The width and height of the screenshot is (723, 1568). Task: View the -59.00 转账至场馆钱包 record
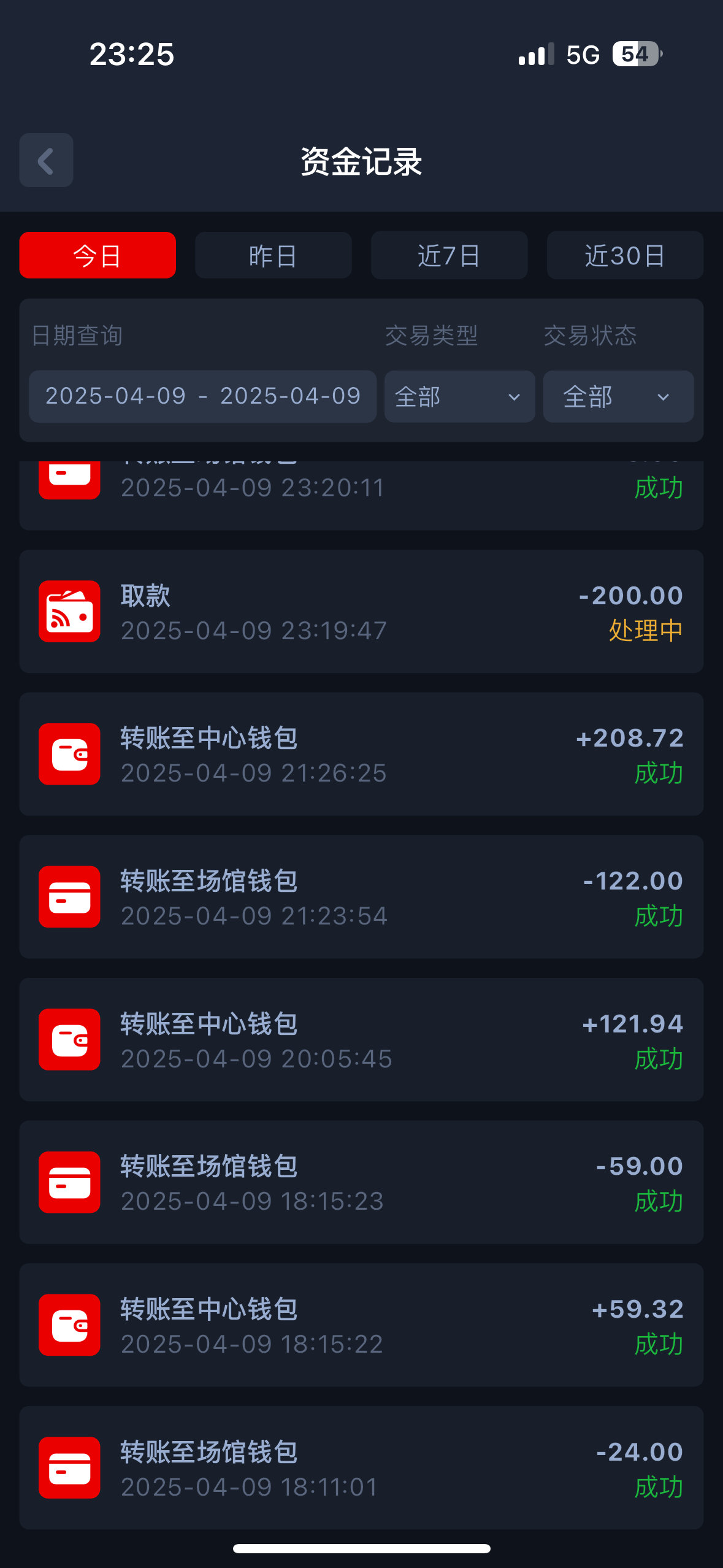pos(361,1182)
